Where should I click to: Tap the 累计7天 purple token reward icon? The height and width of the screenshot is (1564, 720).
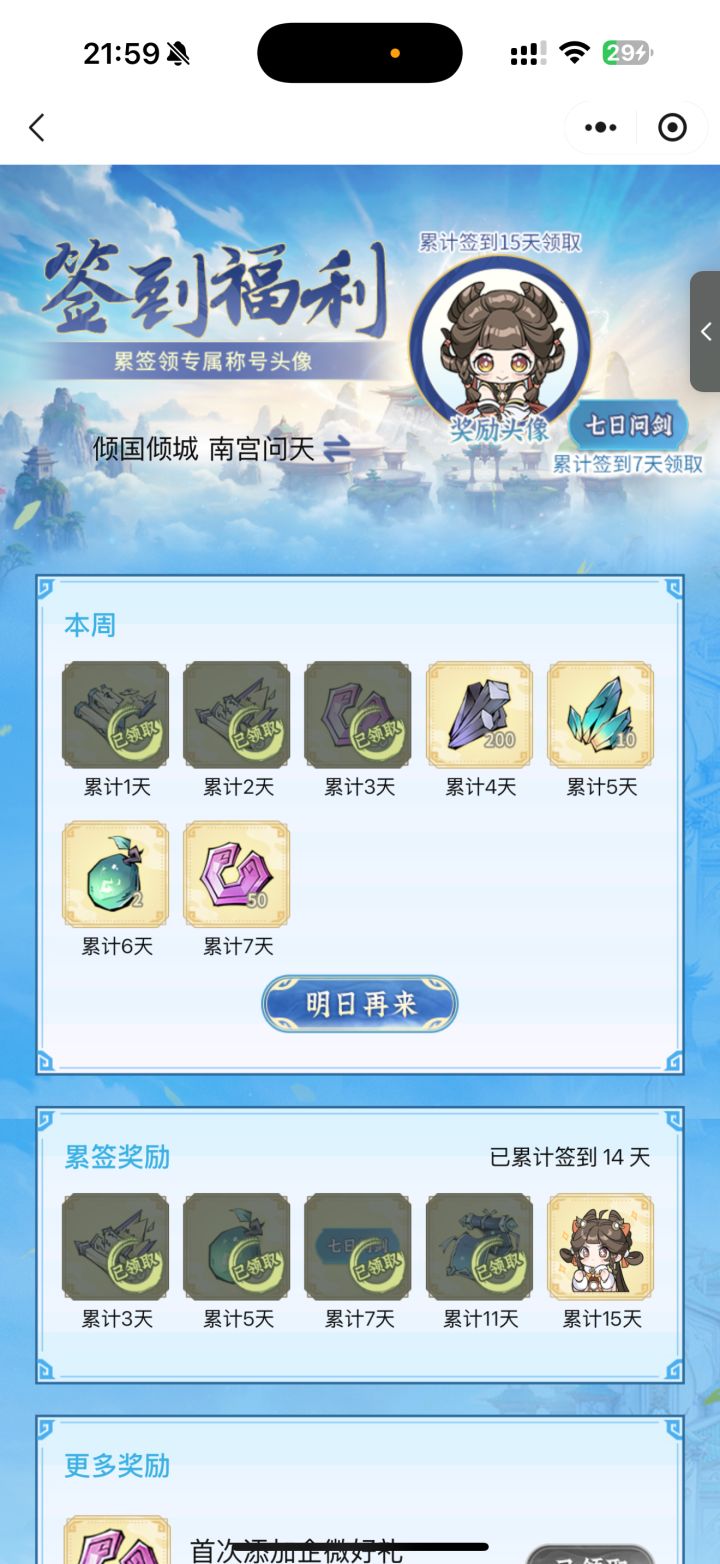(x=236, y=874)
